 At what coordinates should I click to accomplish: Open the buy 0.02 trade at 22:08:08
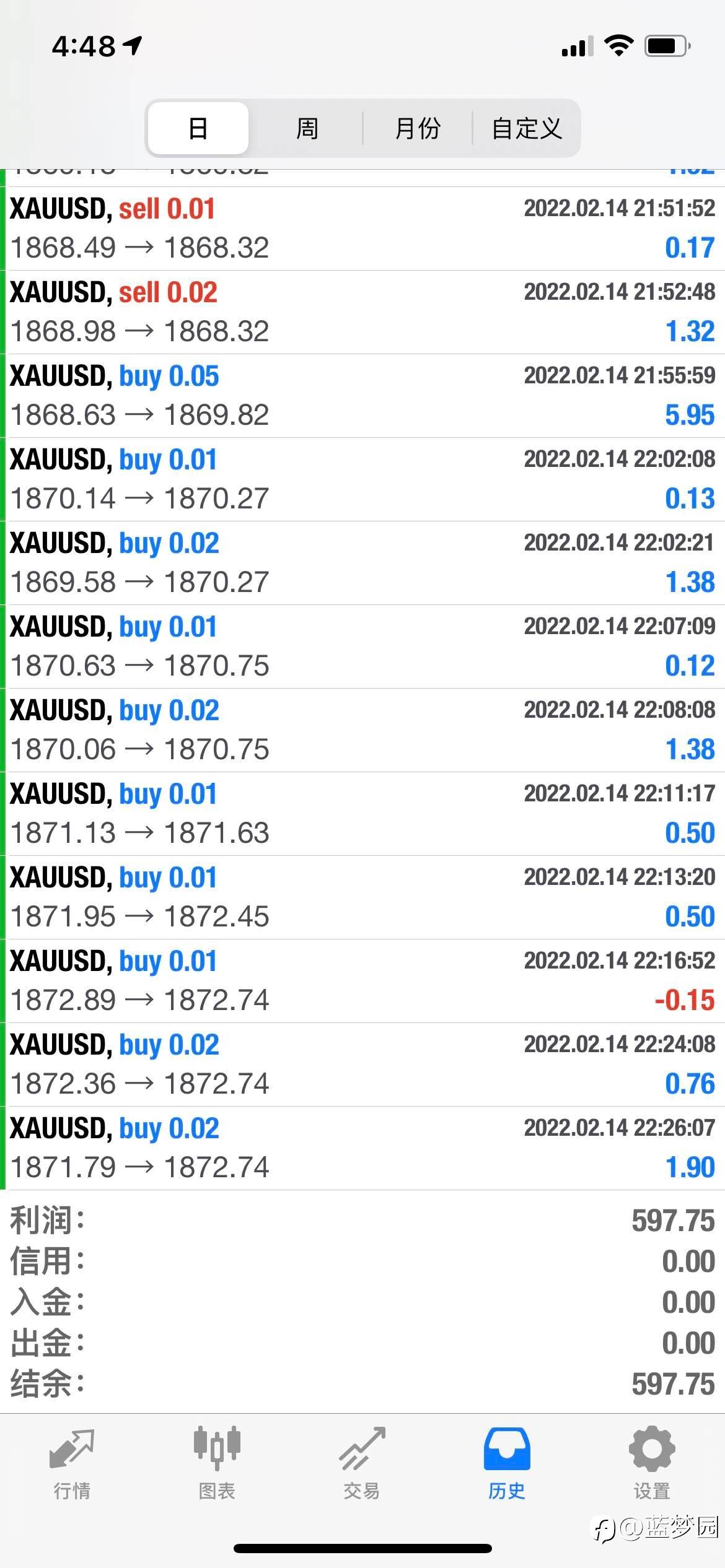pos(365,730)
